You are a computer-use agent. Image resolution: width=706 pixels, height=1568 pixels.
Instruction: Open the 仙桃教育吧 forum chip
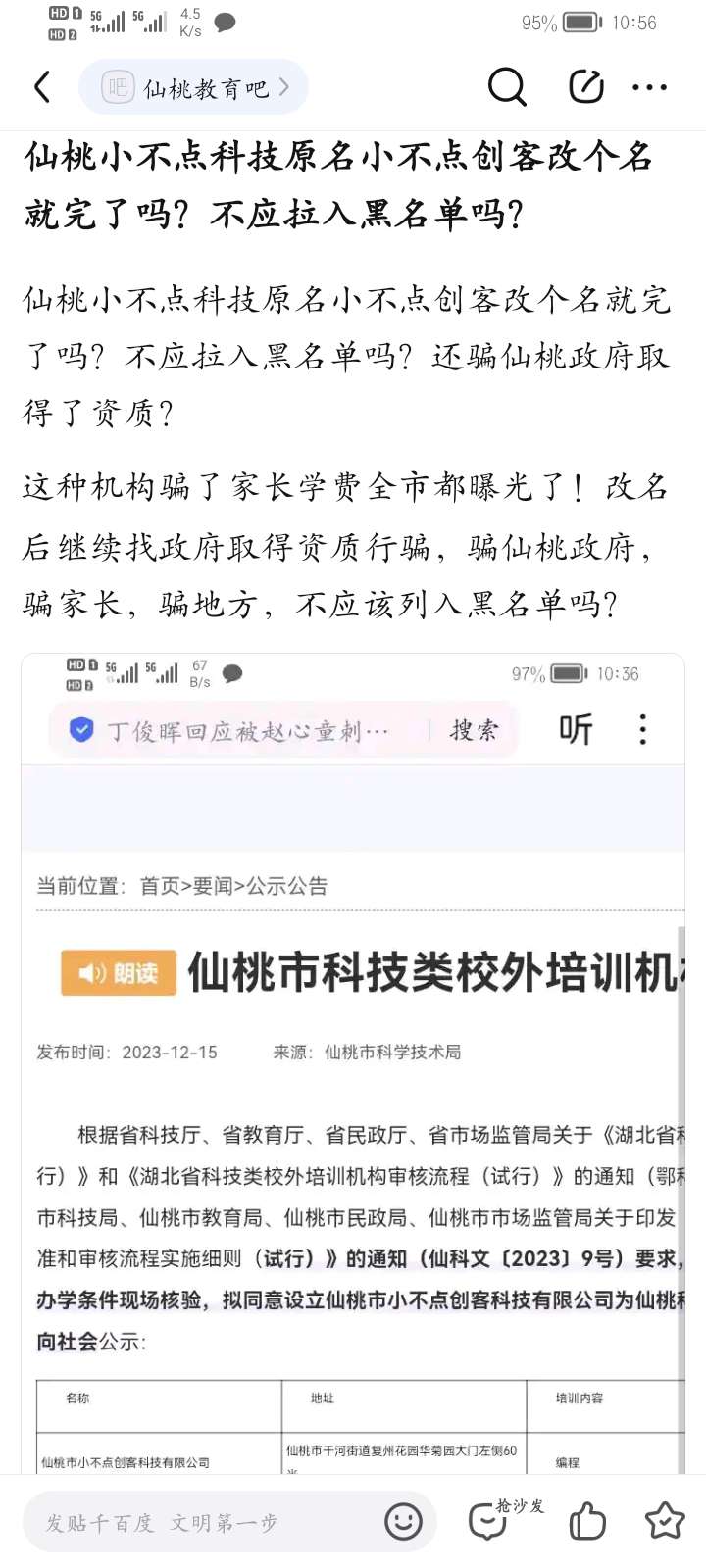[x=193, y=87]
